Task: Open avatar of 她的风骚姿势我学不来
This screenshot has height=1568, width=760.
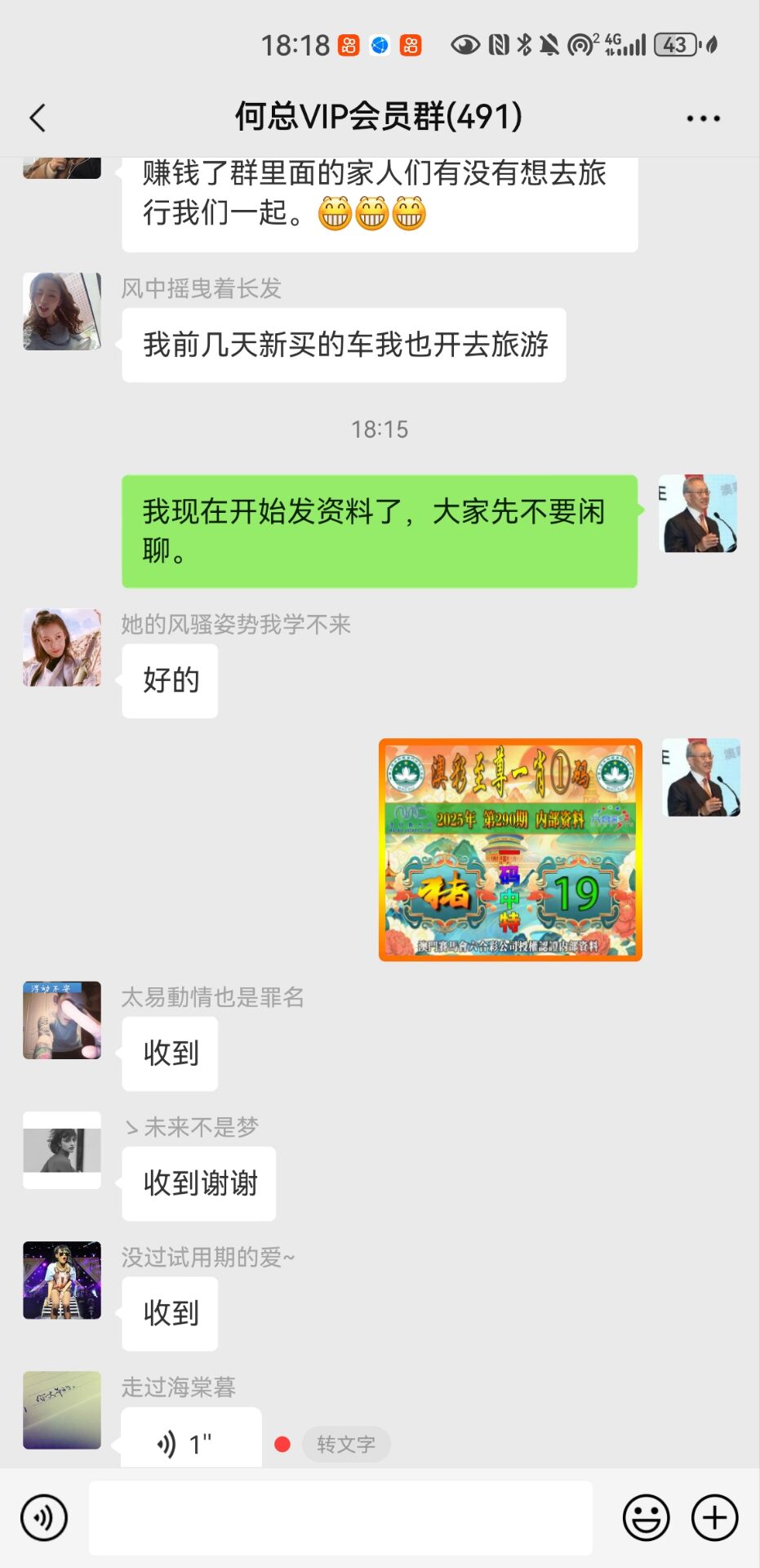Action: point(62,647)
